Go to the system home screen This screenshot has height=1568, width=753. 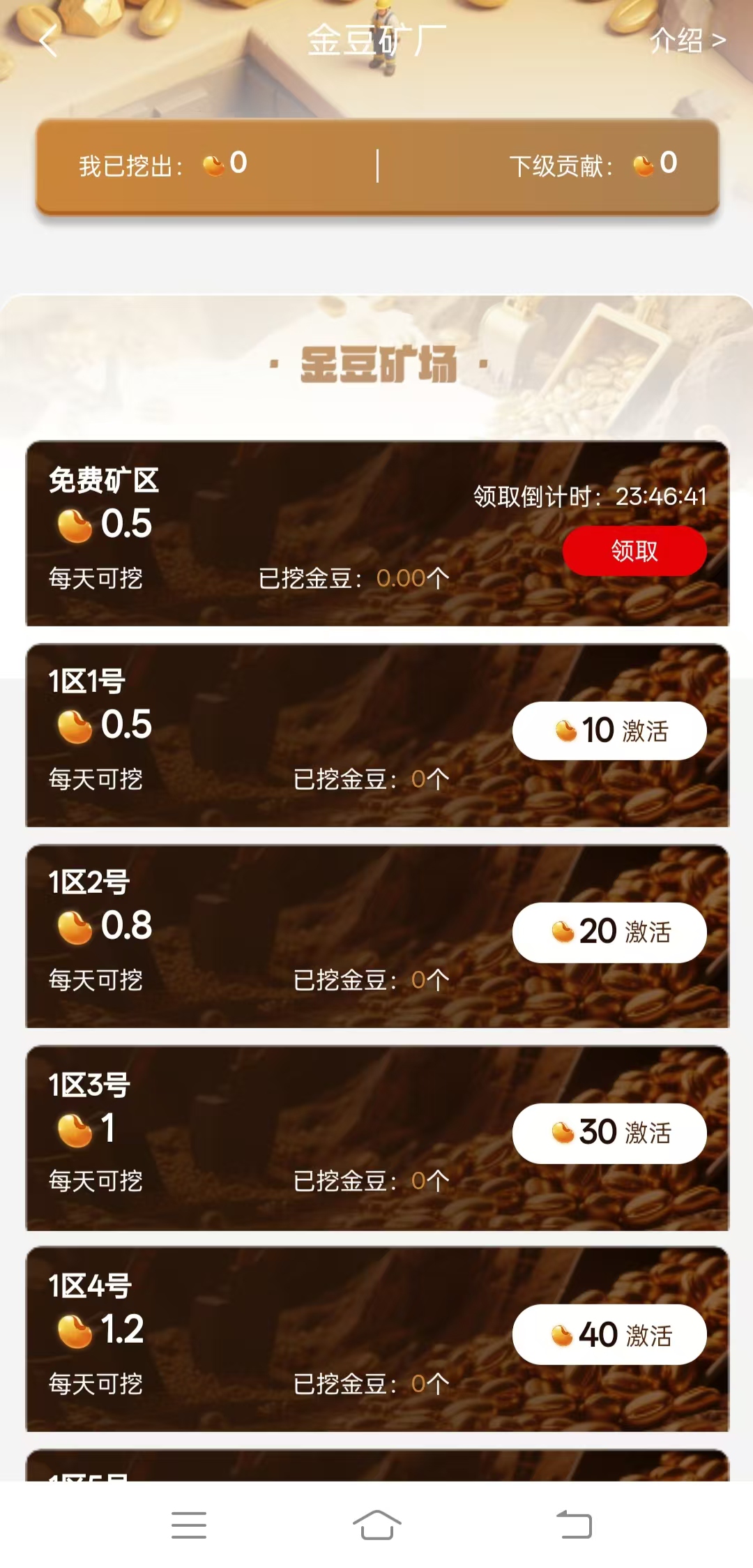pos(377,1525)
